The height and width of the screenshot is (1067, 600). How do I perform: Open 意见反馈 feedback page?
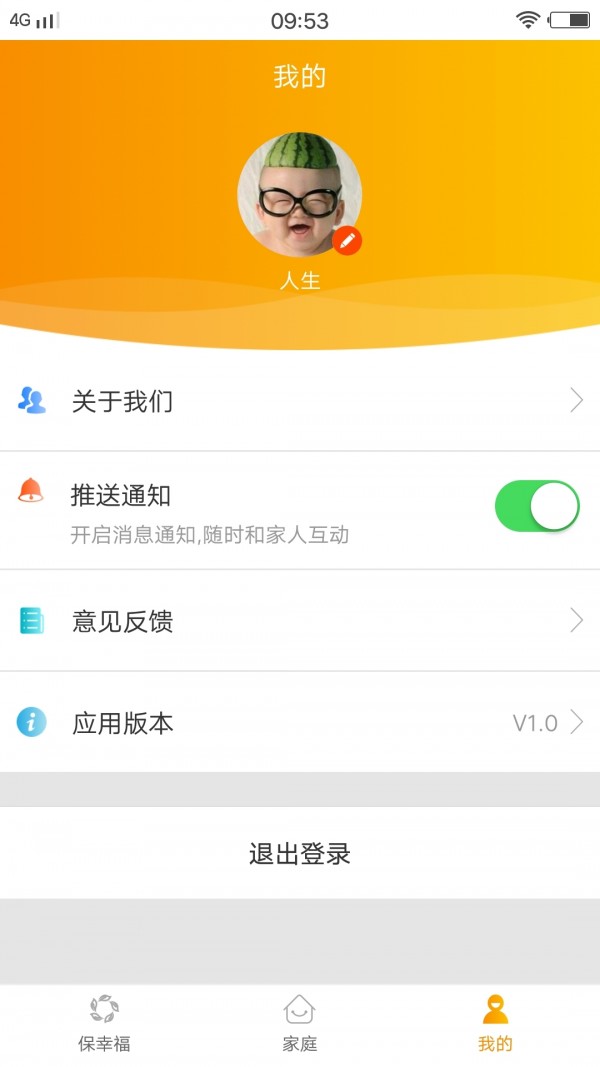[x=300, y=621]
